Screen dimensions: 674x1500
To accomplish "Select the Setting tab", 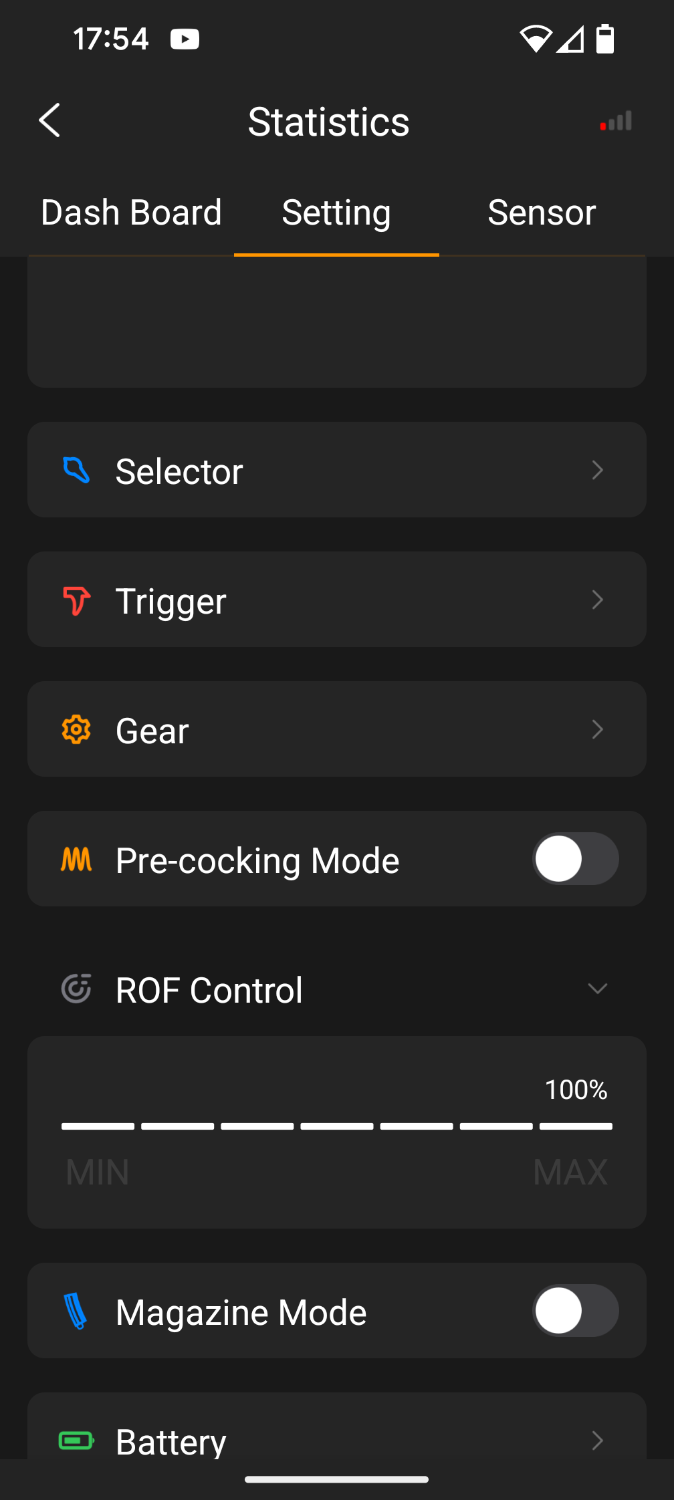I will [336, 212].
